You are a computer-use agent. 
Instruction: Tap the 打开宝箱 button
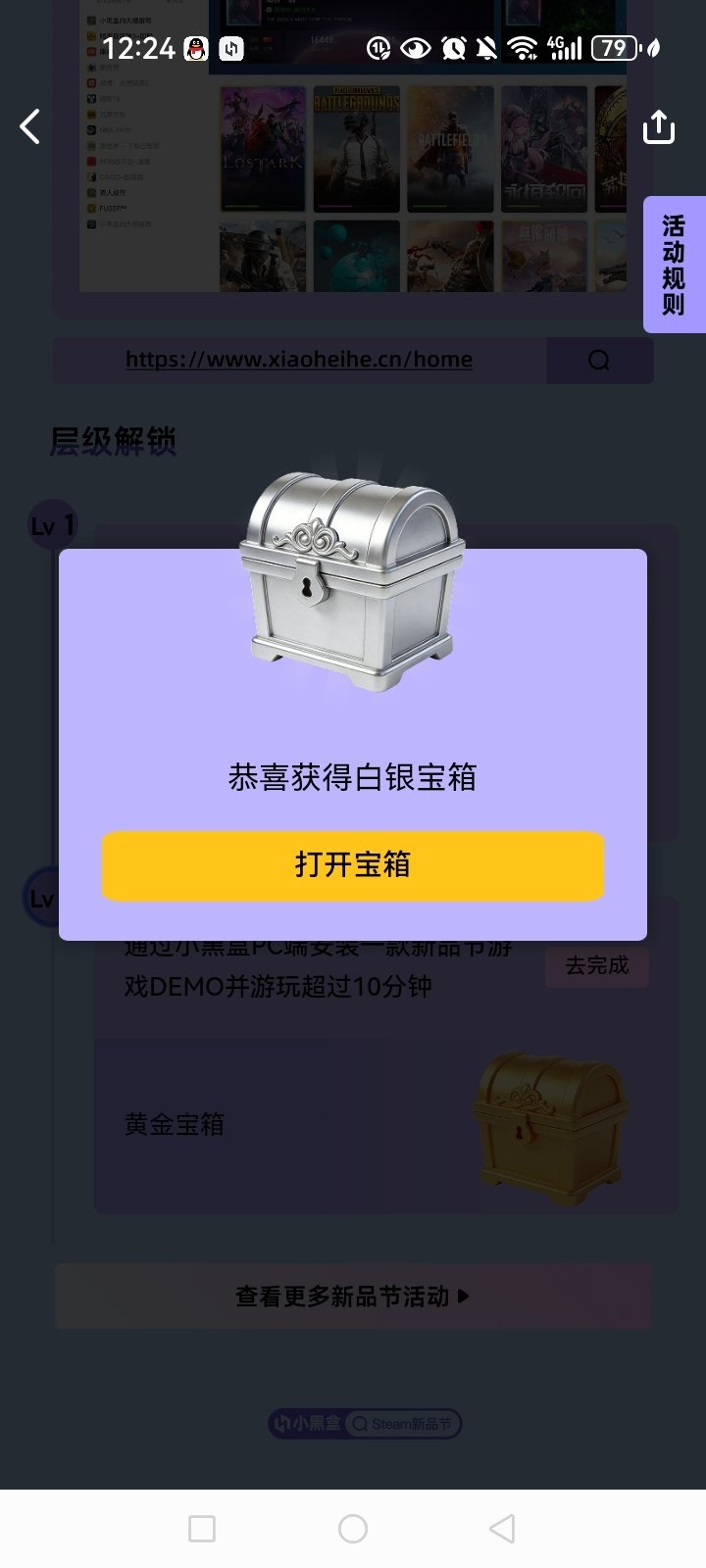(352, 865)
